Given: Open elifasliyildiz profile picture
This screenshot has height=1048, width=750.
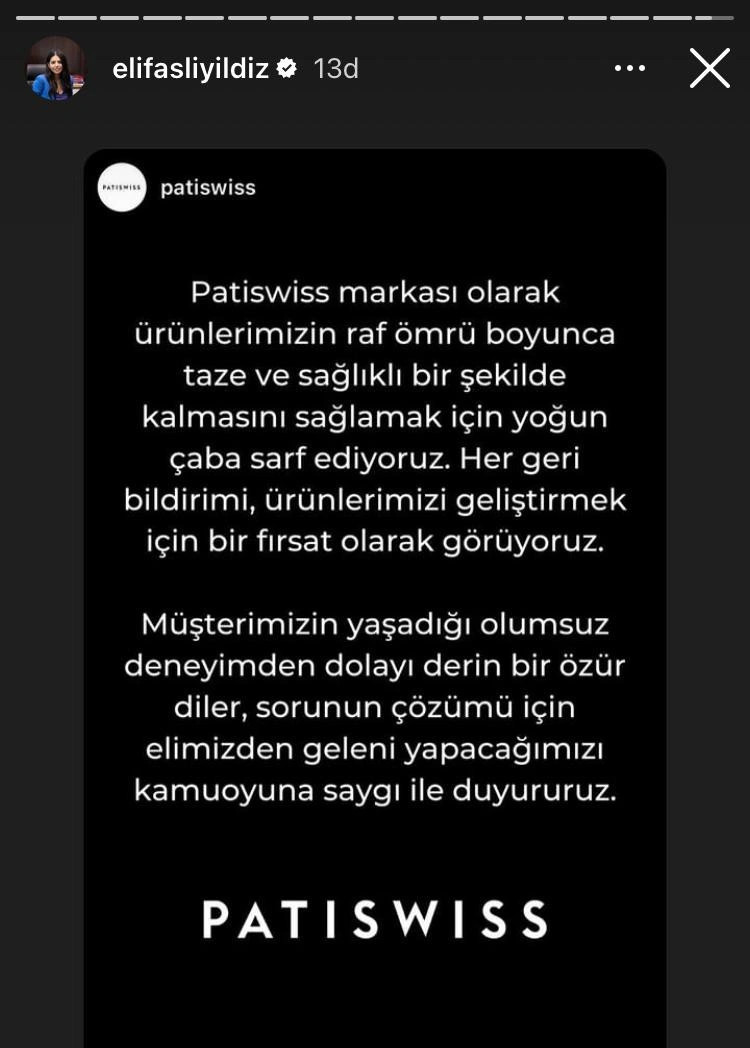Looking at the screenshot, I should pos(56,68).
